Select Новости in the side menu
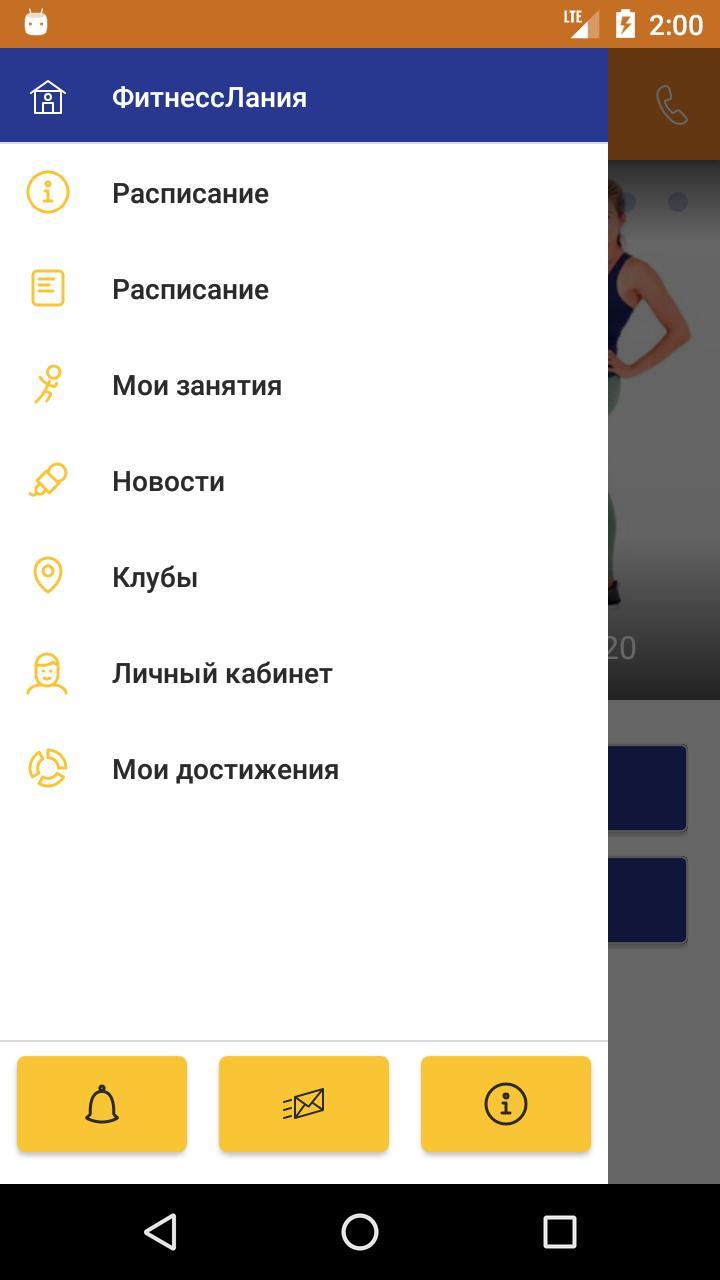720x1280 pixels. pyautogui.click(x=169, y=480)
